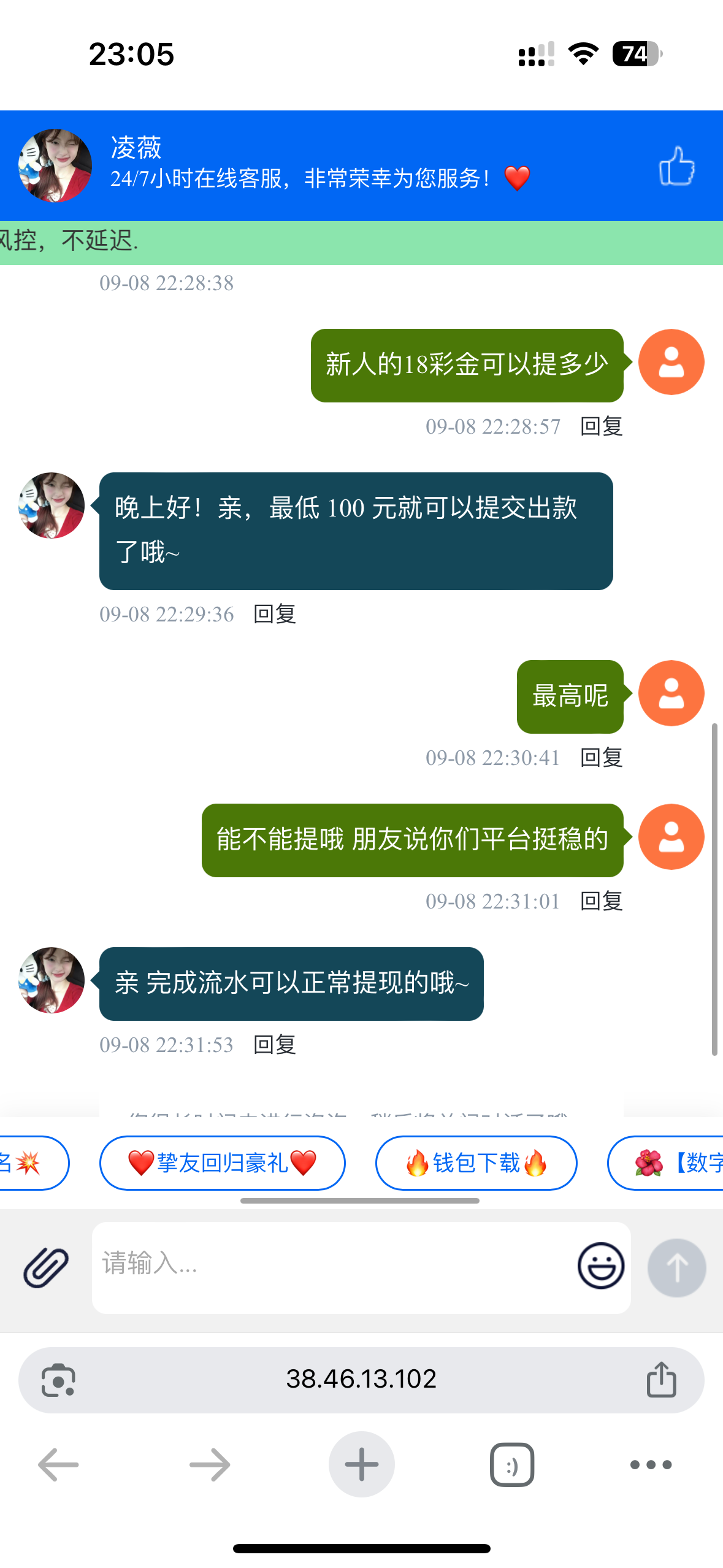Share this page from the browser bar
723x1568 pixels.
[661, 1380]
